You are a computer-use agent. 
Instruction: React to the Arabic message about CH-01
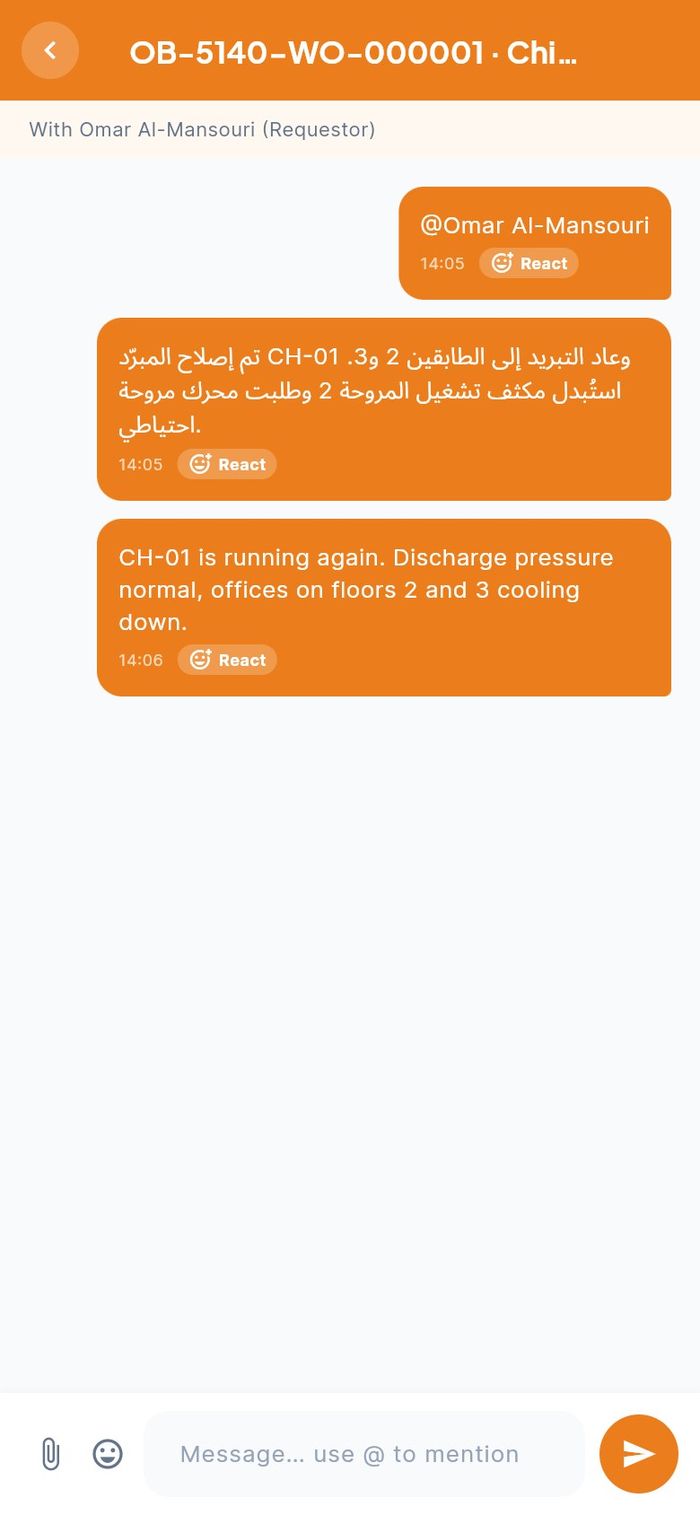coord(227,464)
